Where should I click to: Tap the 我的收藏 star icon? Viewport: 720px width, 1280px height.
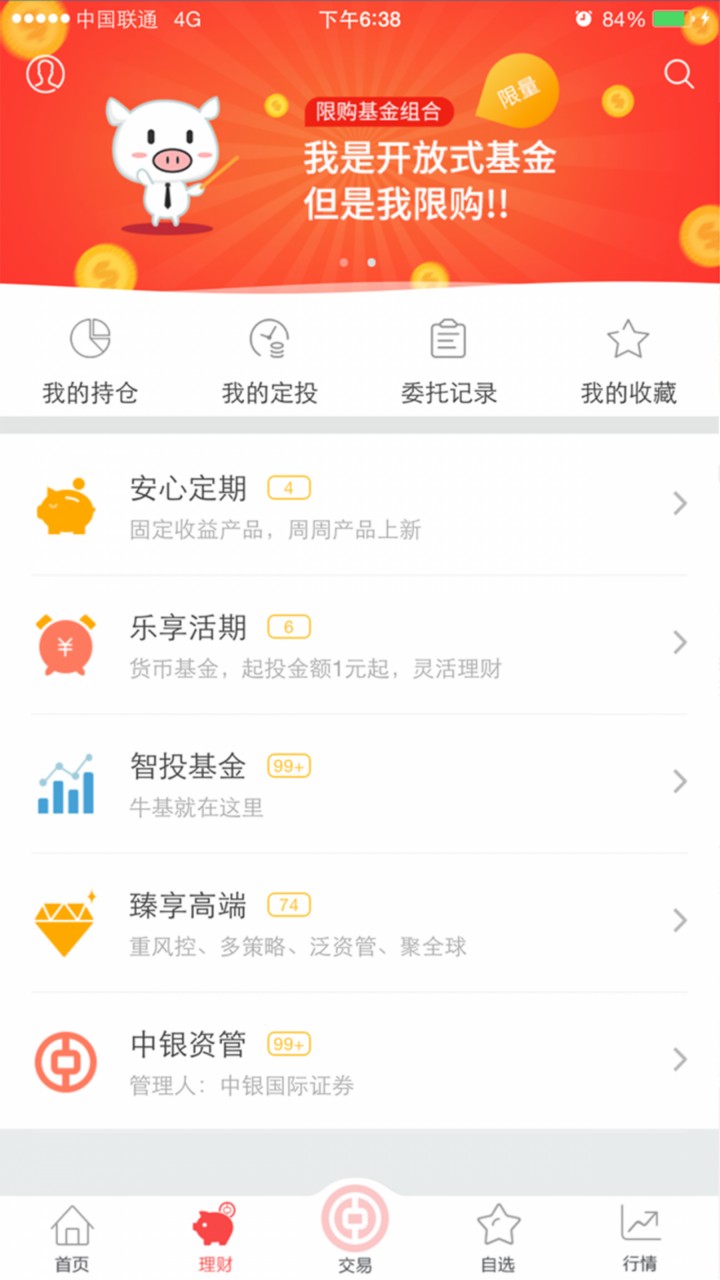pos(627,338)
